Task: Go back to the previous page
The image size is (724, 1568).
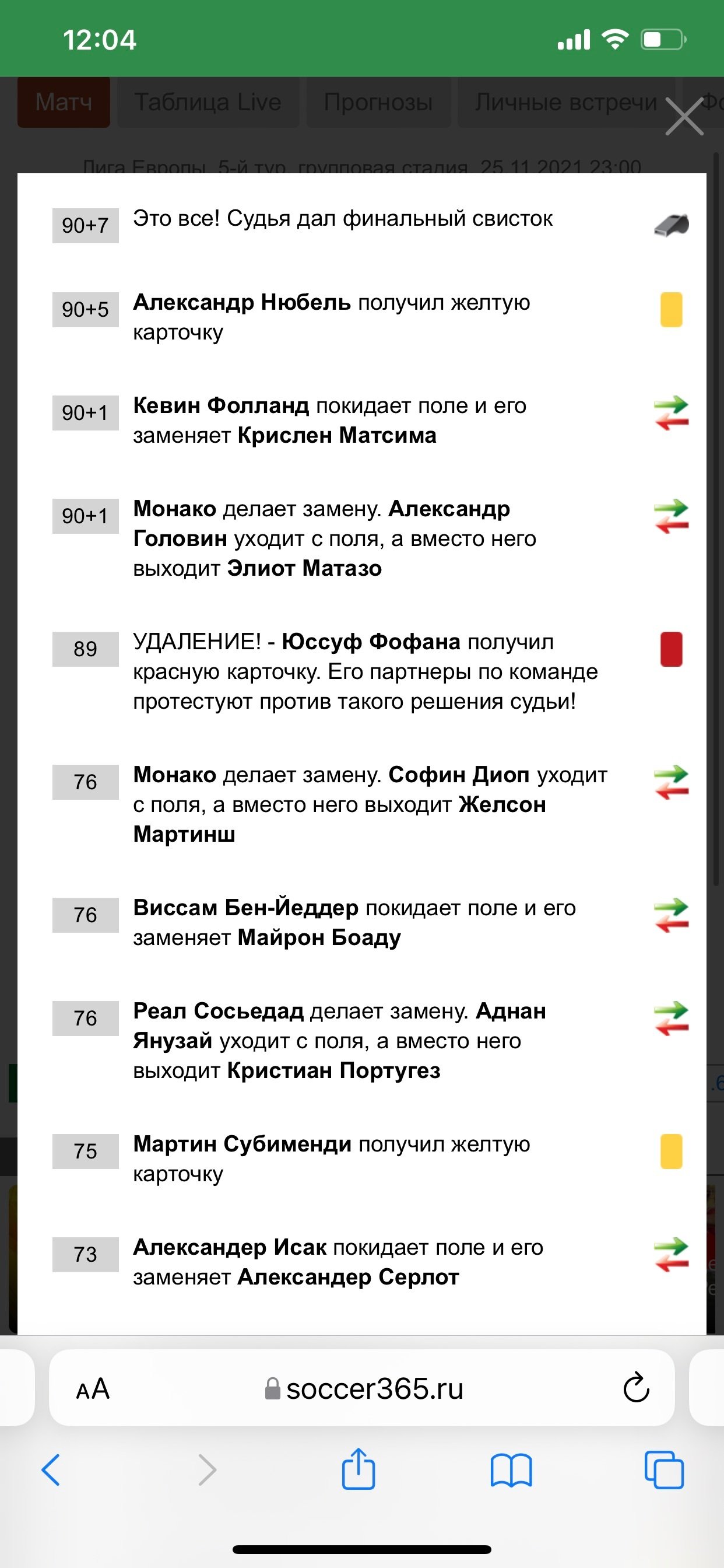Action: 51,1471
